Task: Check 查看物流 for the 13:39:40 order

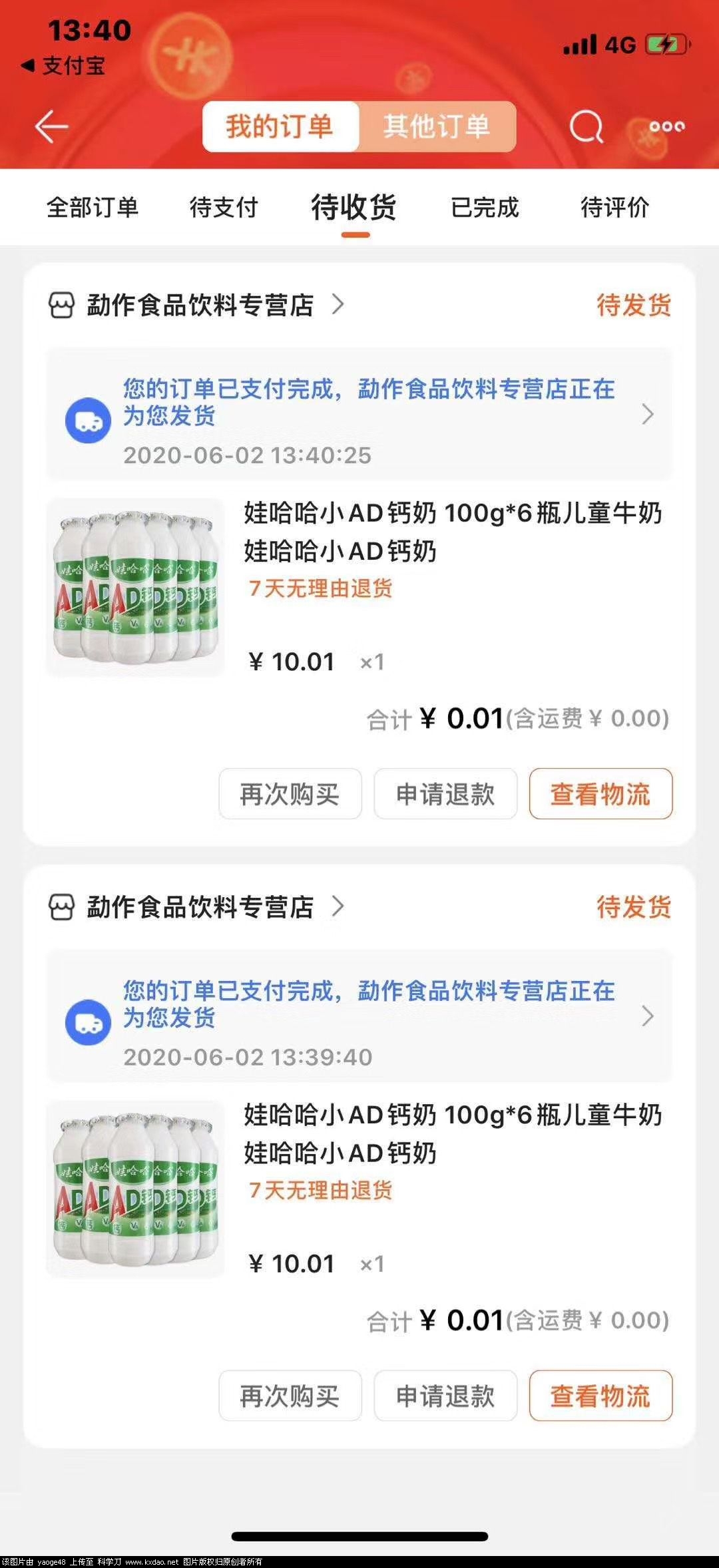Action: 600,1396
